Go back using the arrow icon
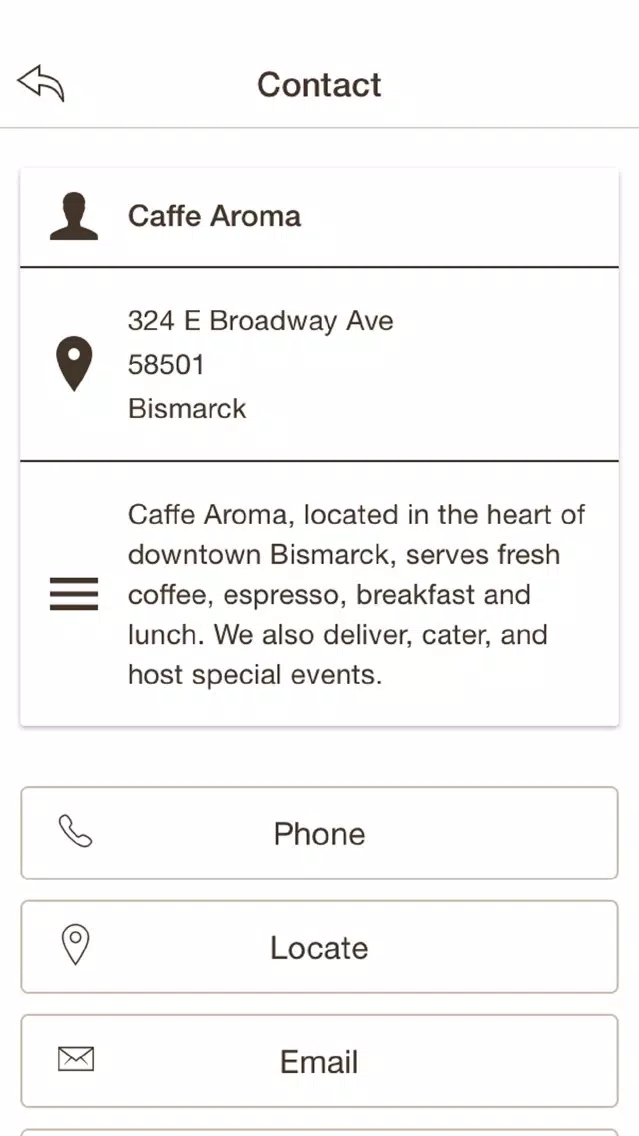The width and height of the screenshot is (639, 1136). coord(41,83)
